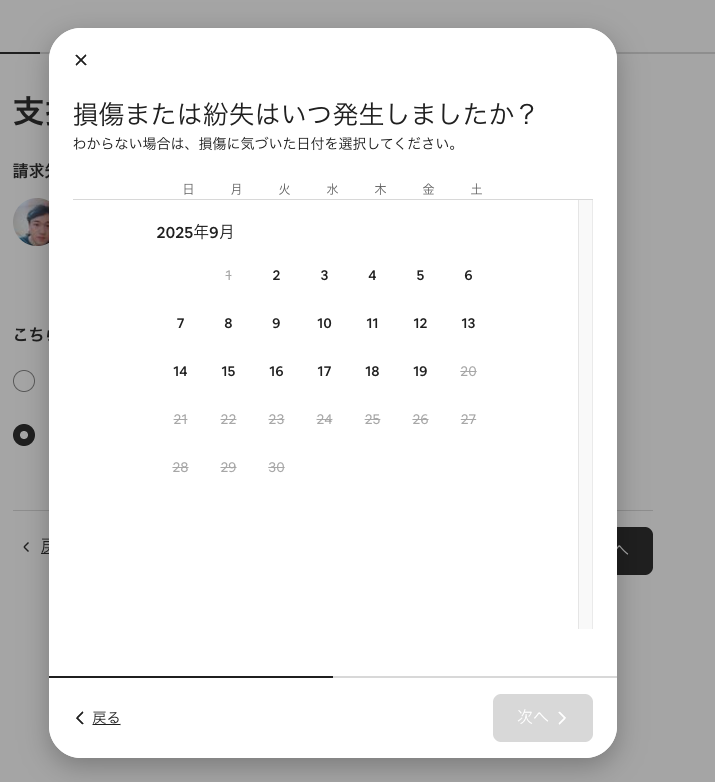
Task: Close the damage date dialog
Action: click(x=81, y=60)
